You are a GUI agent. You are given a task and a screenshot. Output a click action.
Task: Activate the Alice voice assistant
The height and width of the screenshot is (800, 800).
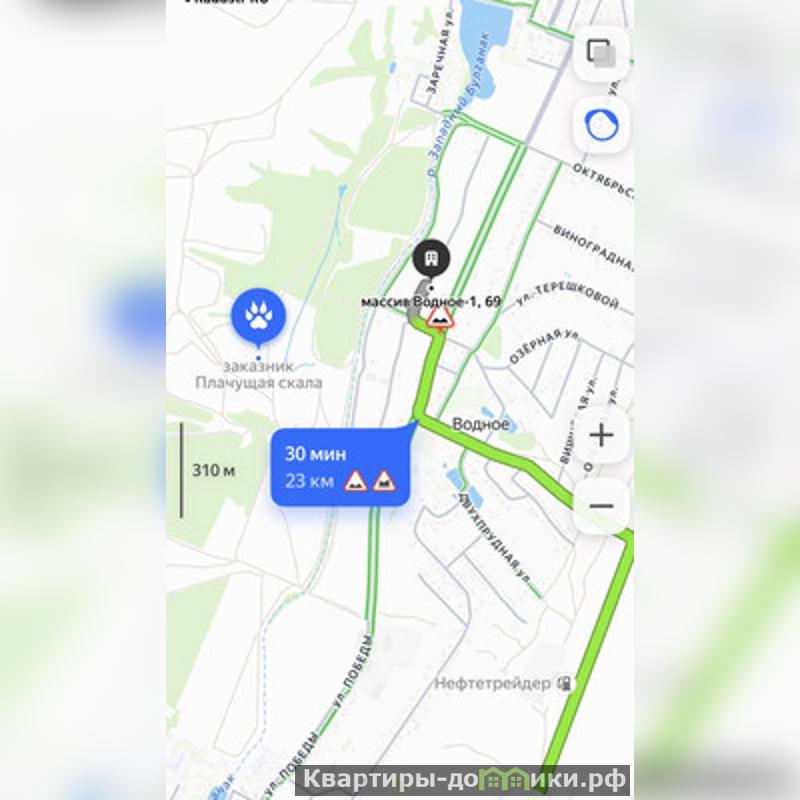click(x=601, y=126)
